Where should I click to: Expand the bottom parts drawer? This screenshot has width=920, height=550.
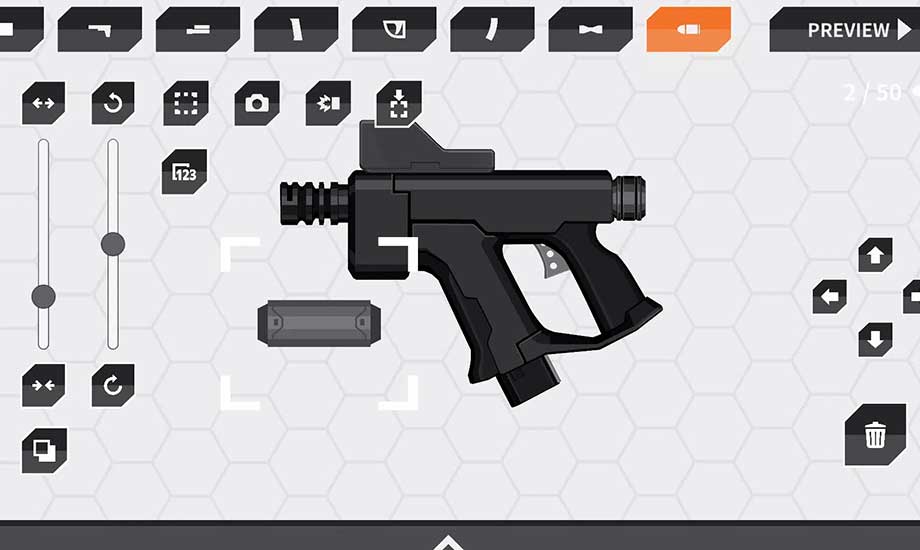[447, 541]
